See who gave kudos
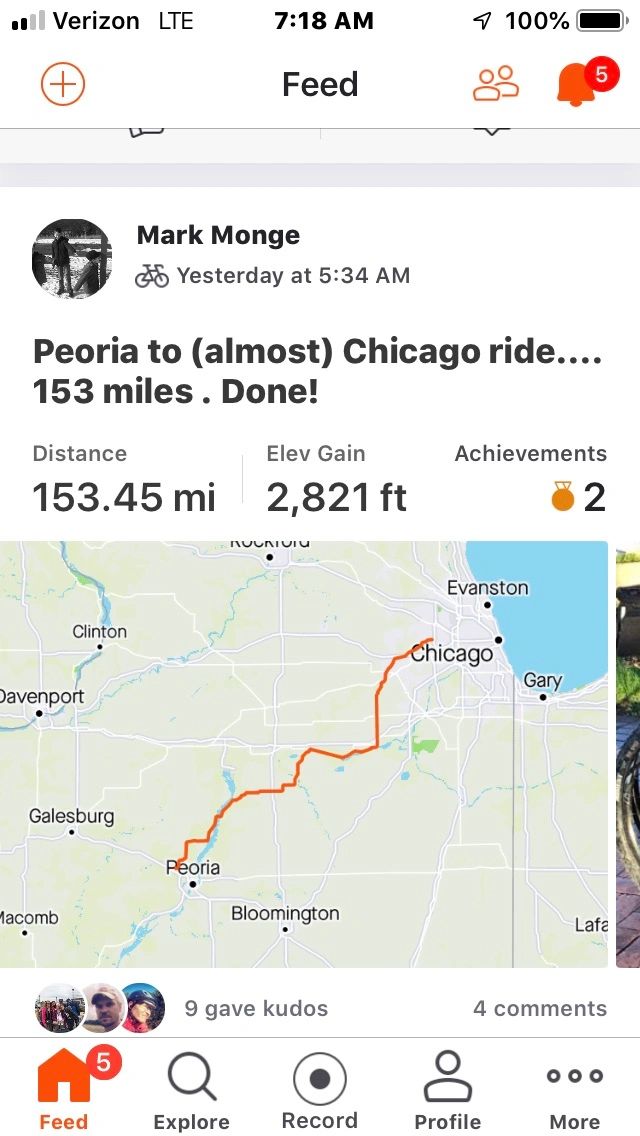640x1136 pixels. [x=256, y=1008]
